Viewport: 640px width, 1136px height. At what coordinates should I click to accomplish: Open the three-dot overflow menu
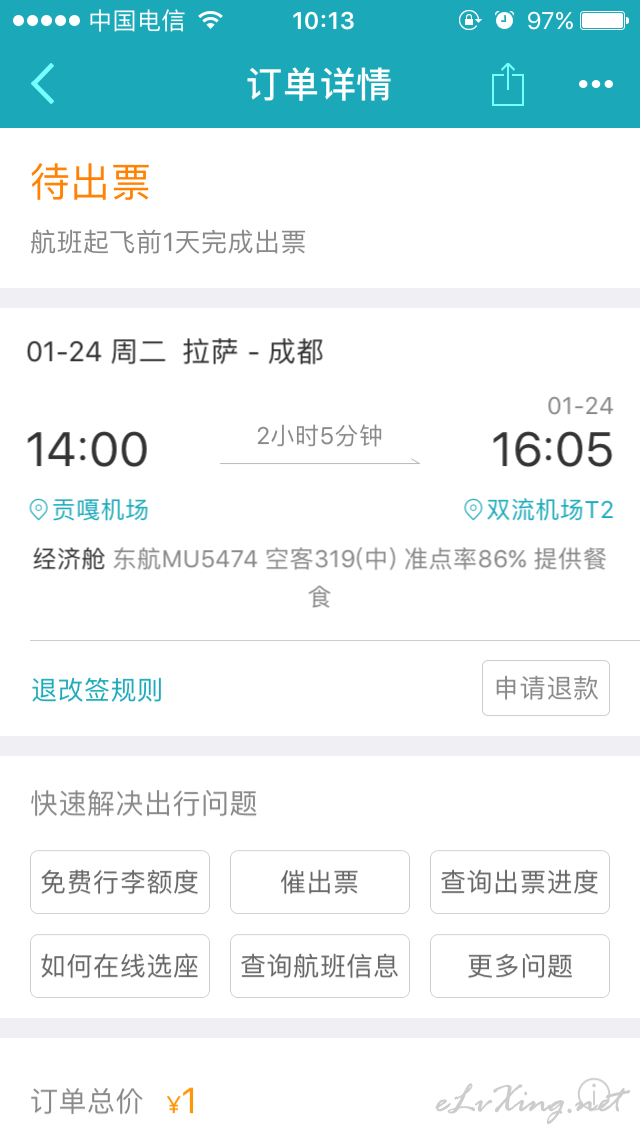[x=596, y=84]
